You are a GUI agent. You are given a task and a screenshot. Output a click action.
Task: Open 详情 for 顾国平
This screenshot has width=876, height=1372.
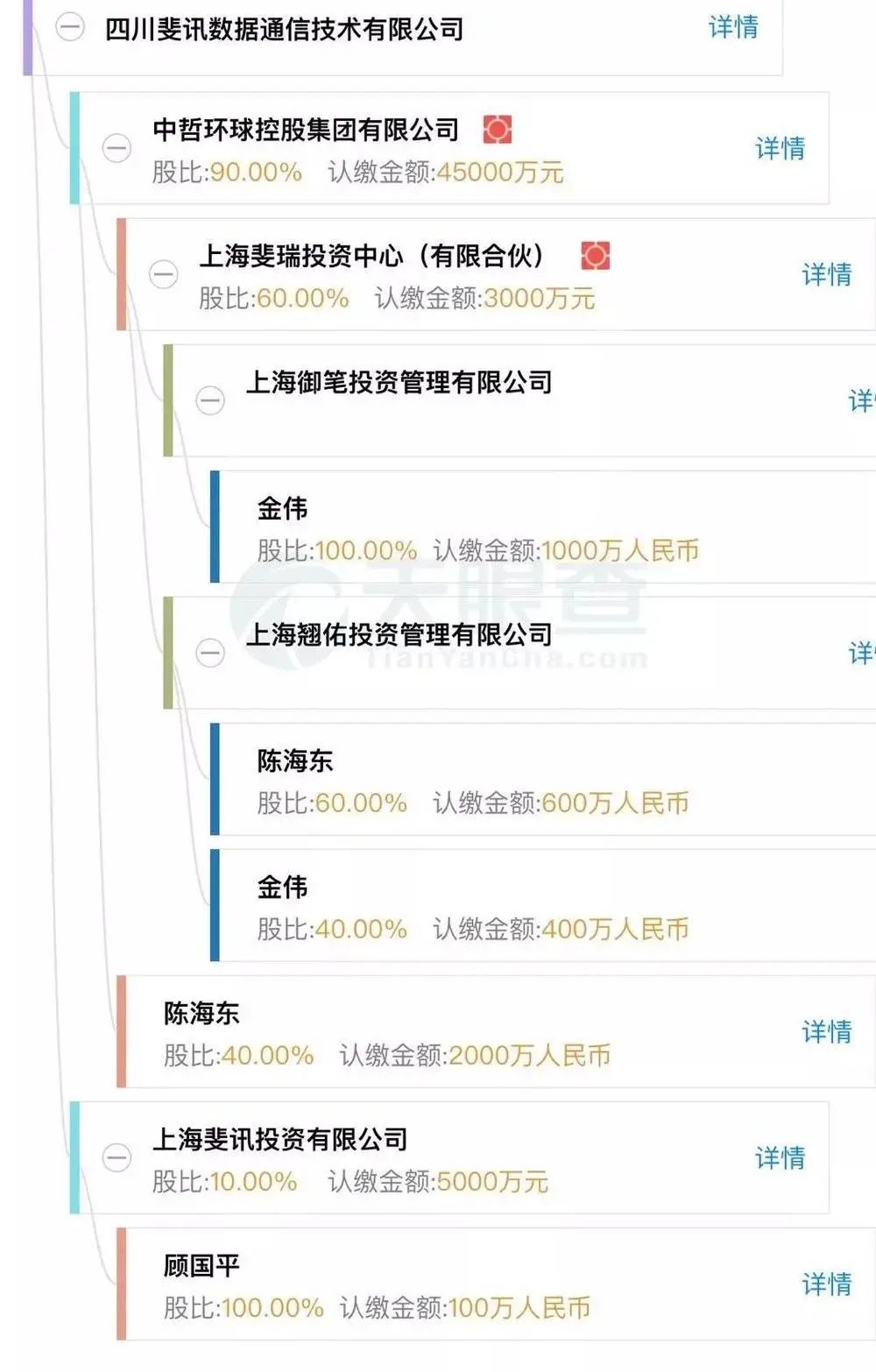pyautogui.click(x=827, y=1284)
